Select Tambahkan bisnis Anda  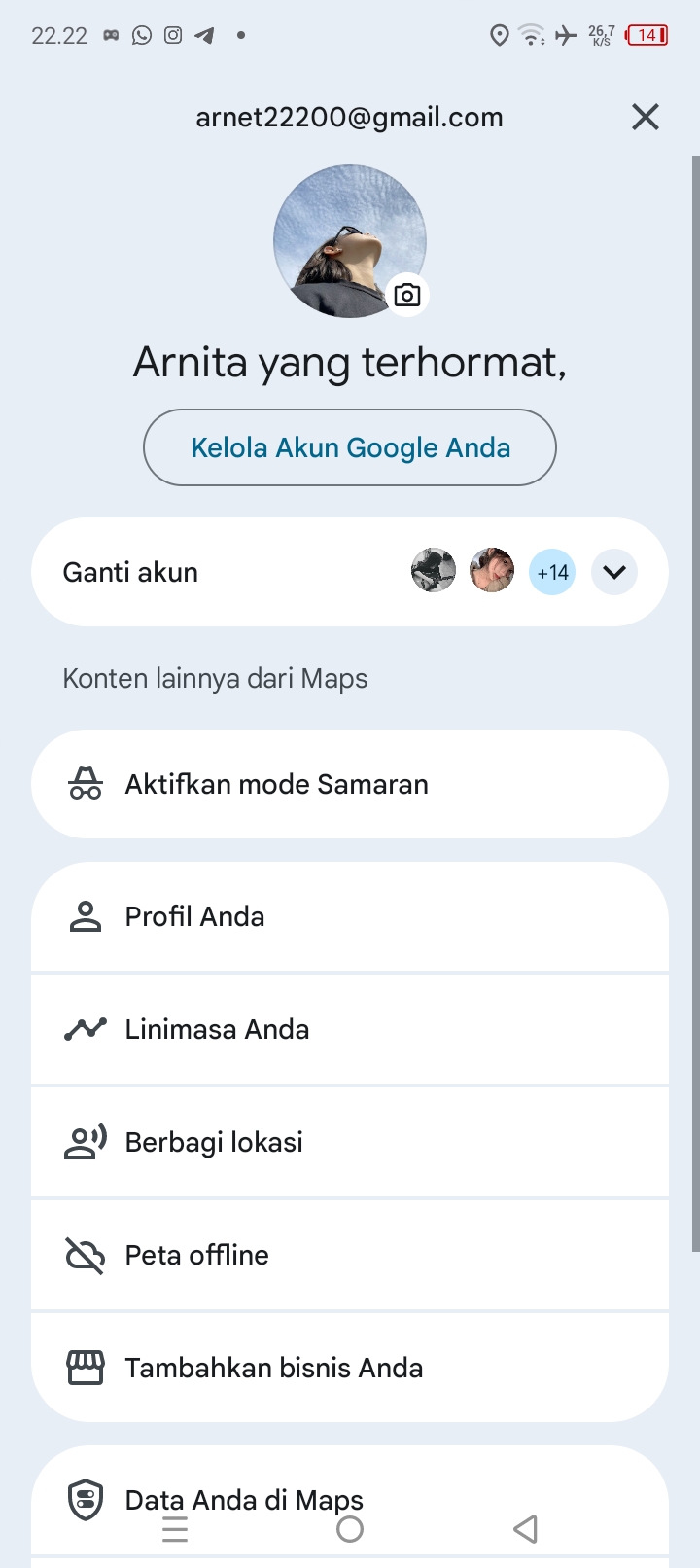pos(350,1368)
